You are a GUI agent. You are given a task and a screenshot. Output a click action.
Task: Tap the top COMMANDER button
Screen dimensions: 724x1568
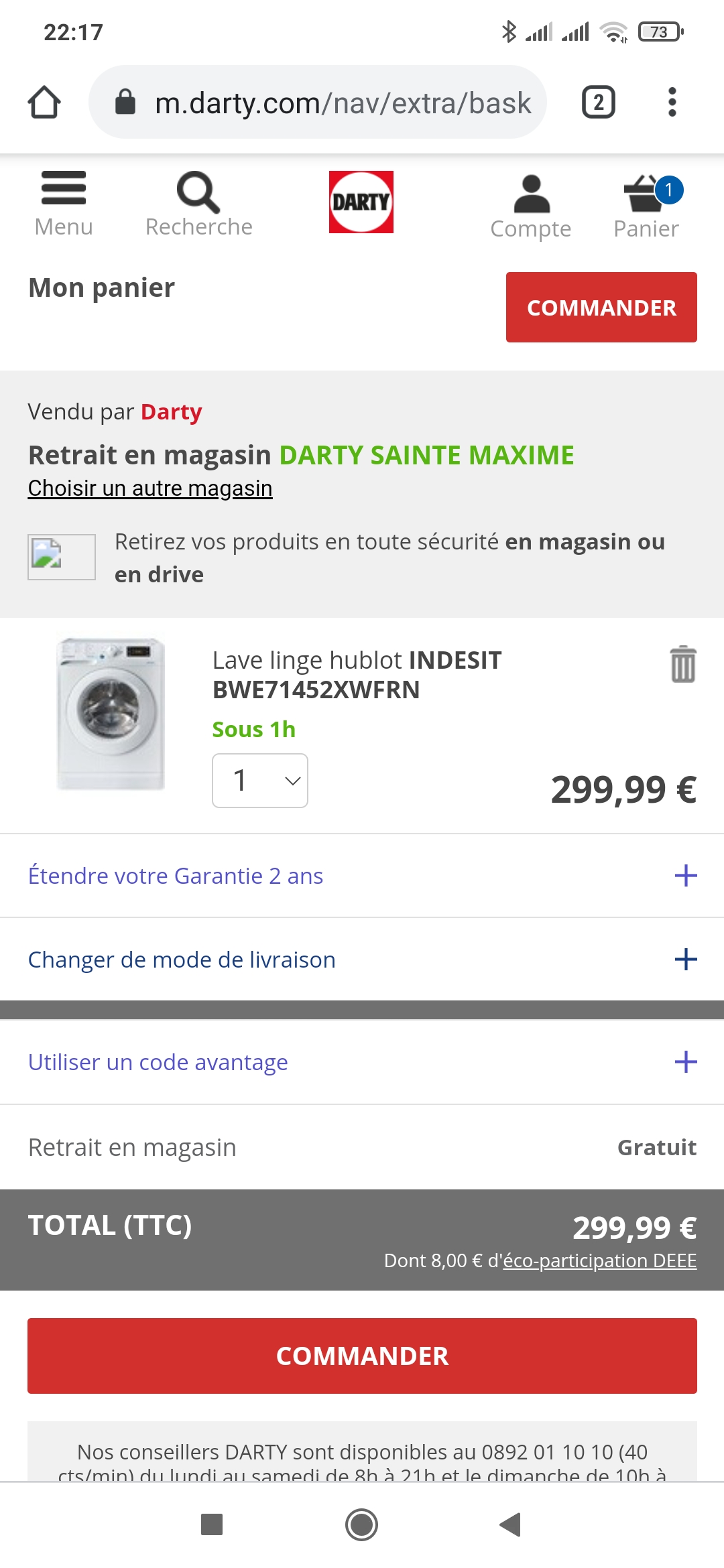click(x=601, y=307)
